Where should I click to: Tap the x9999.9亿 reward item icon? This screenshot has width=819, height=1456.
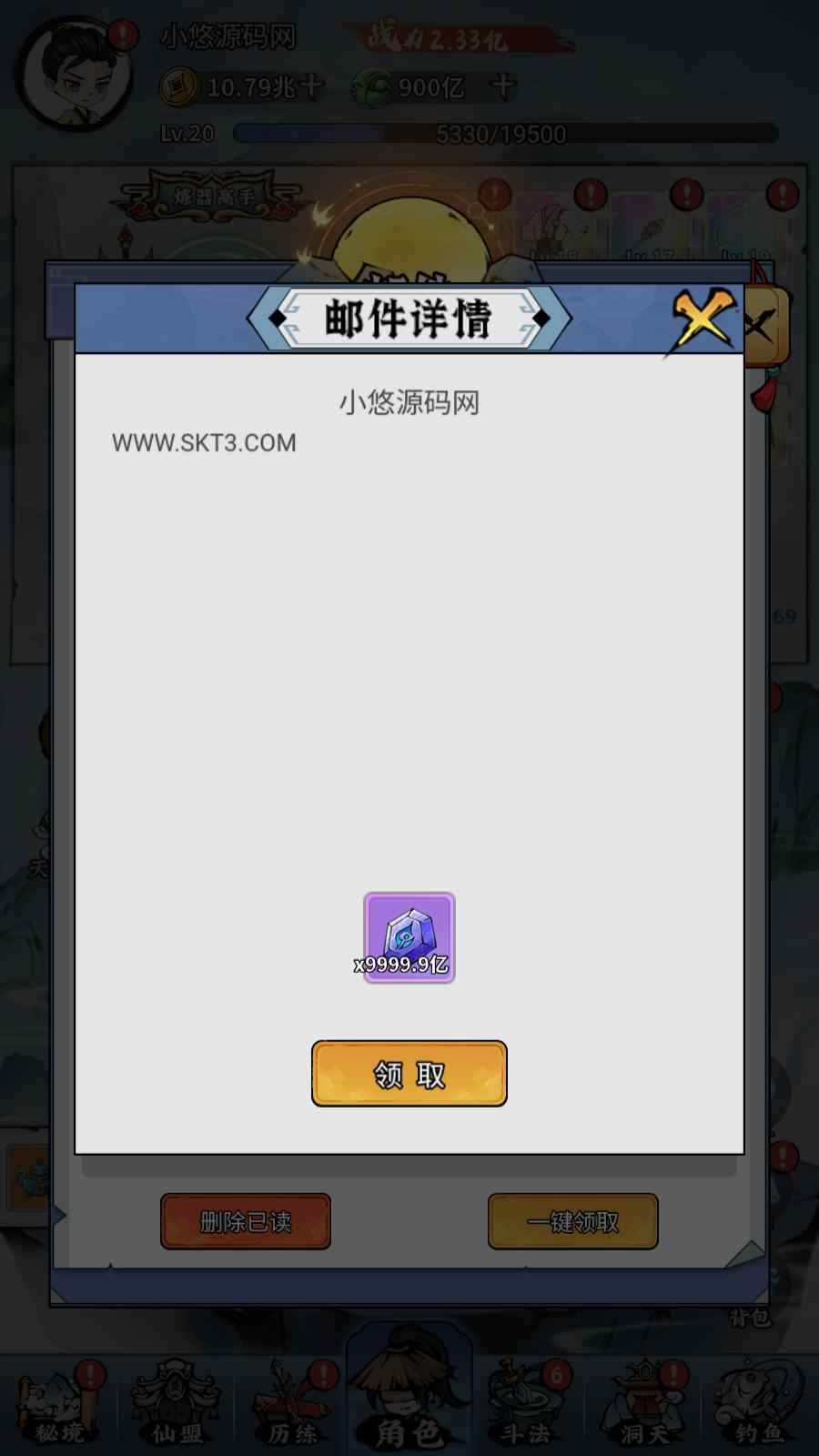point(409,937)
